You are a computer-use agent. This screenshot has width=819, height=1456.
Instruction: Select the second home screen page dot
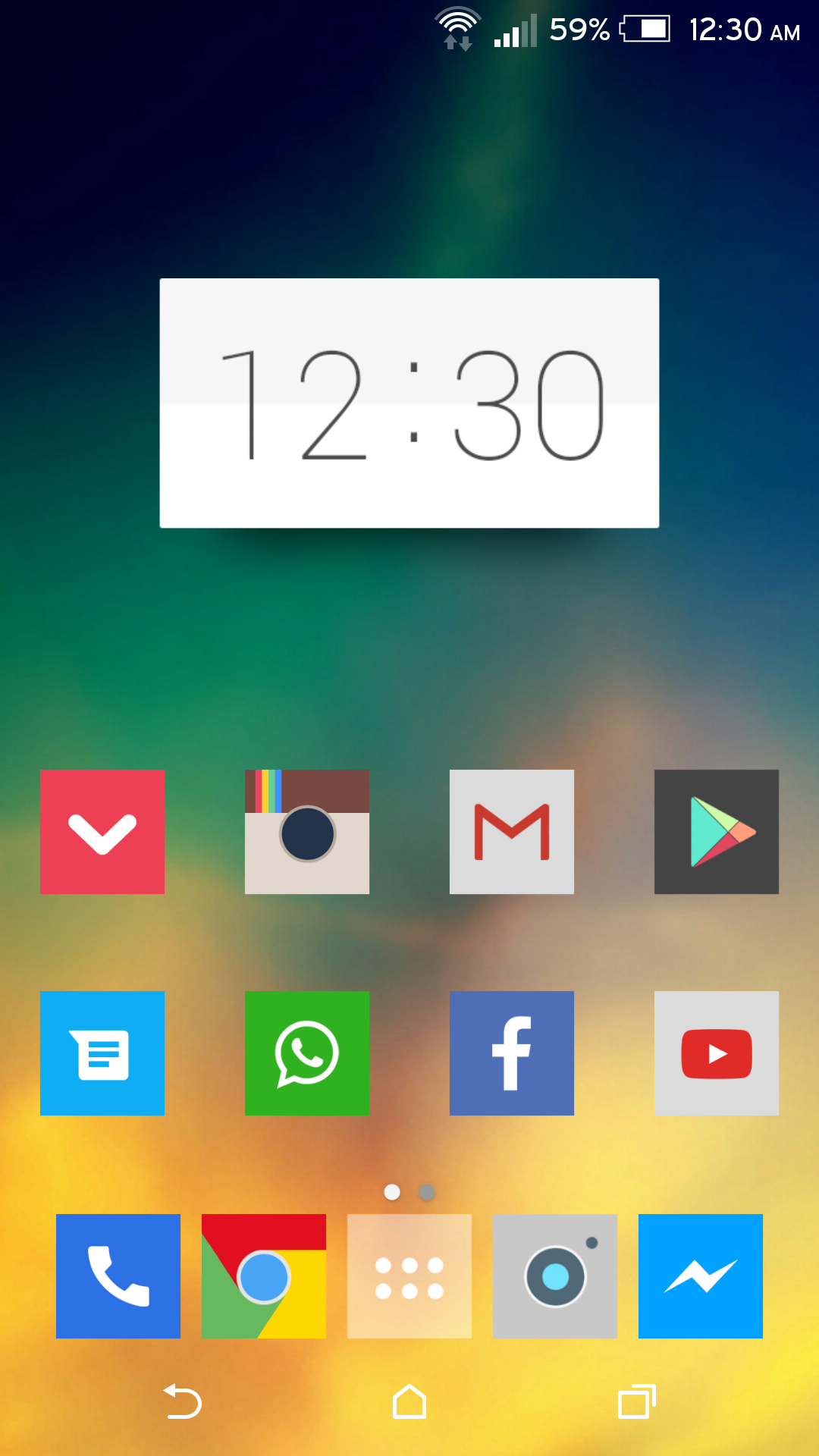425,1193
